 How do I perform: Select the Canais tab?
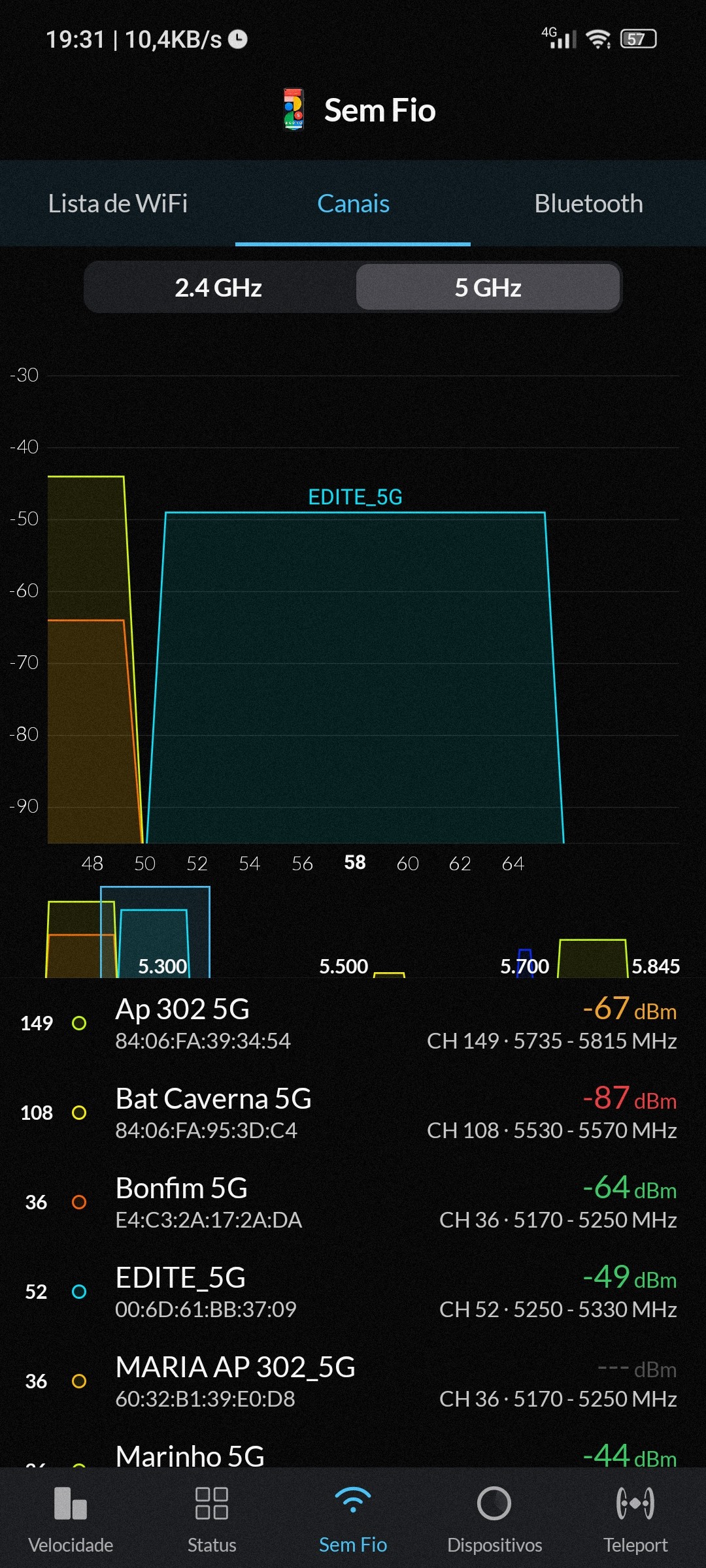(x=353, y=204)
